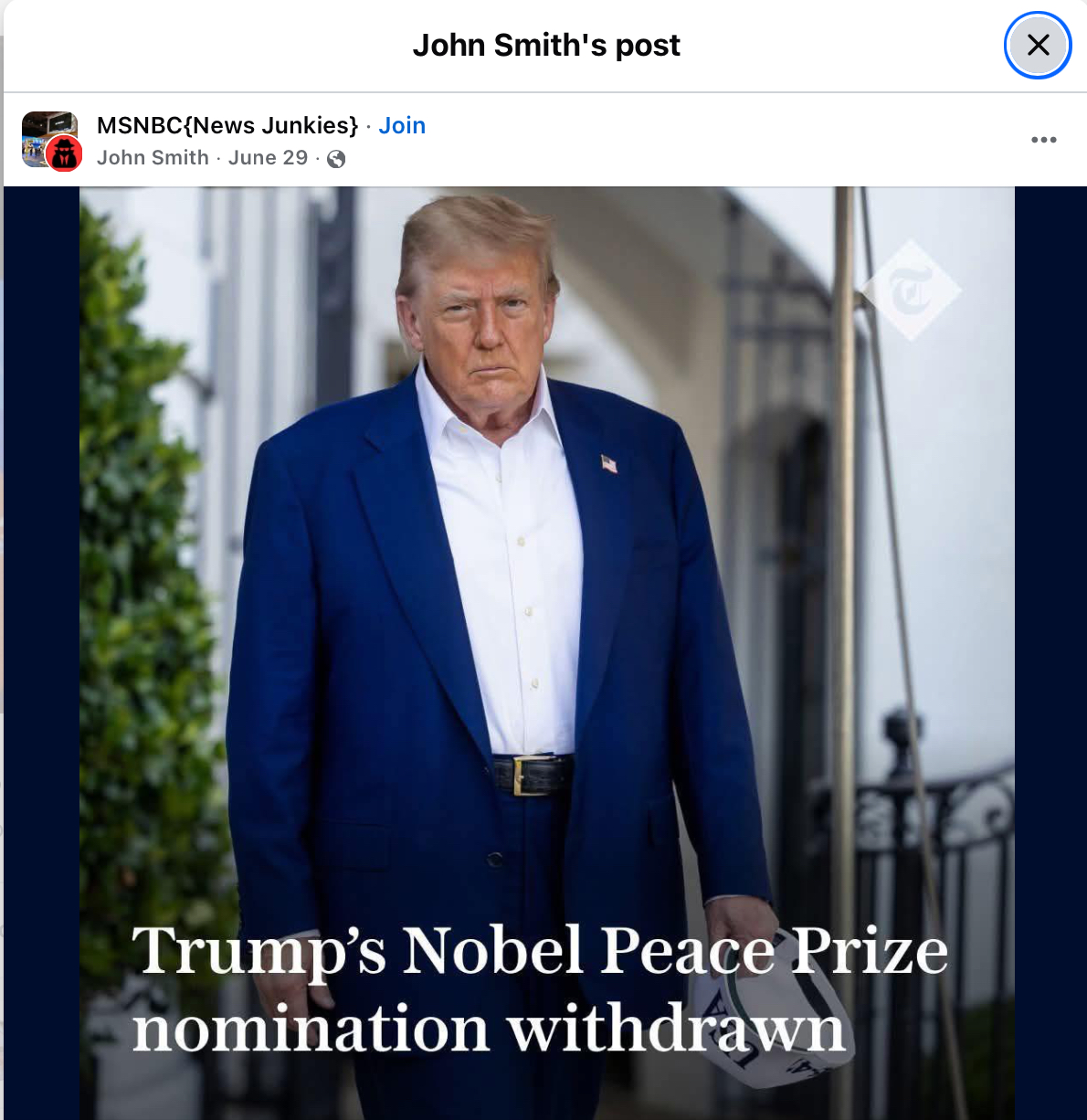Open the posted photo in full view
This screenshot has height=1120, width=1087.
click(x=546, y=639)
